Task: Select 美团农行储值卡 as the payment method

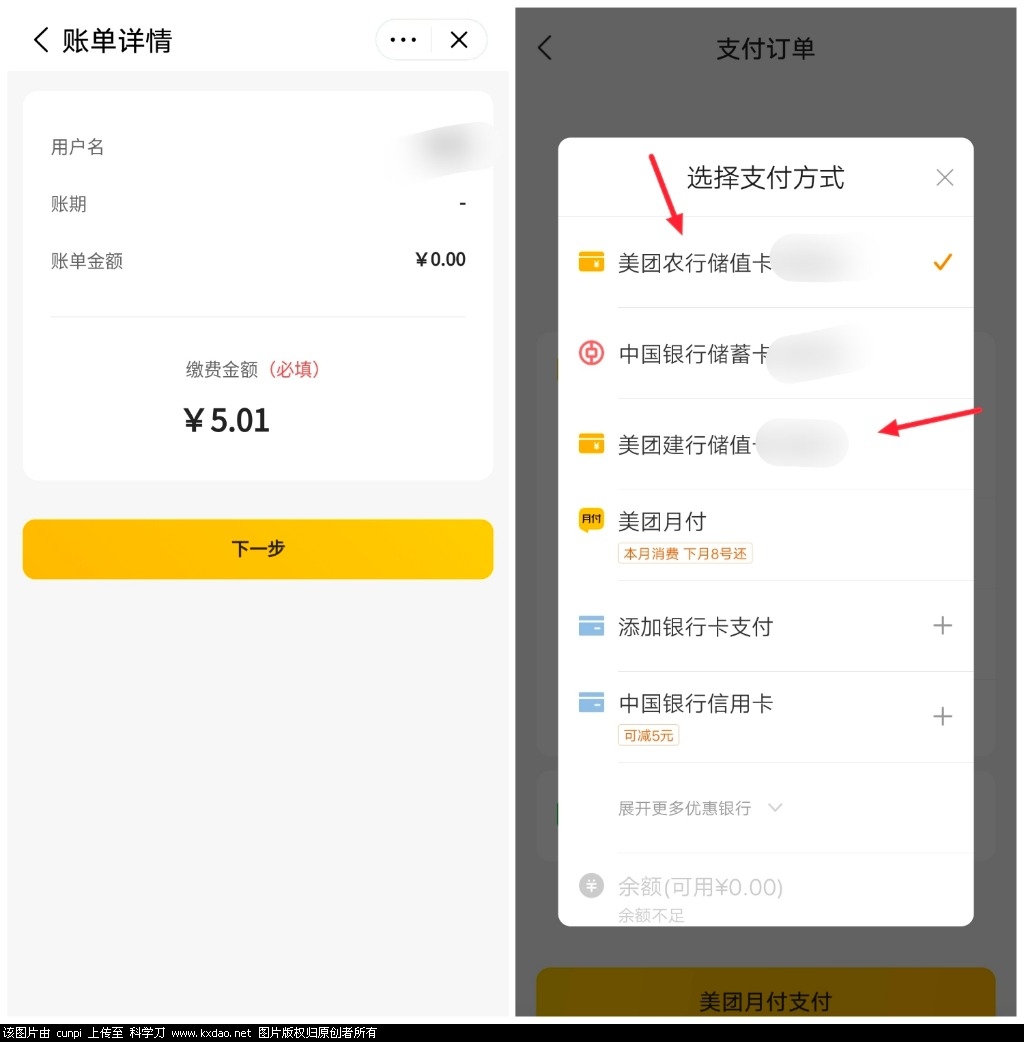Action: pyautogui.click(x=765, y=263)
